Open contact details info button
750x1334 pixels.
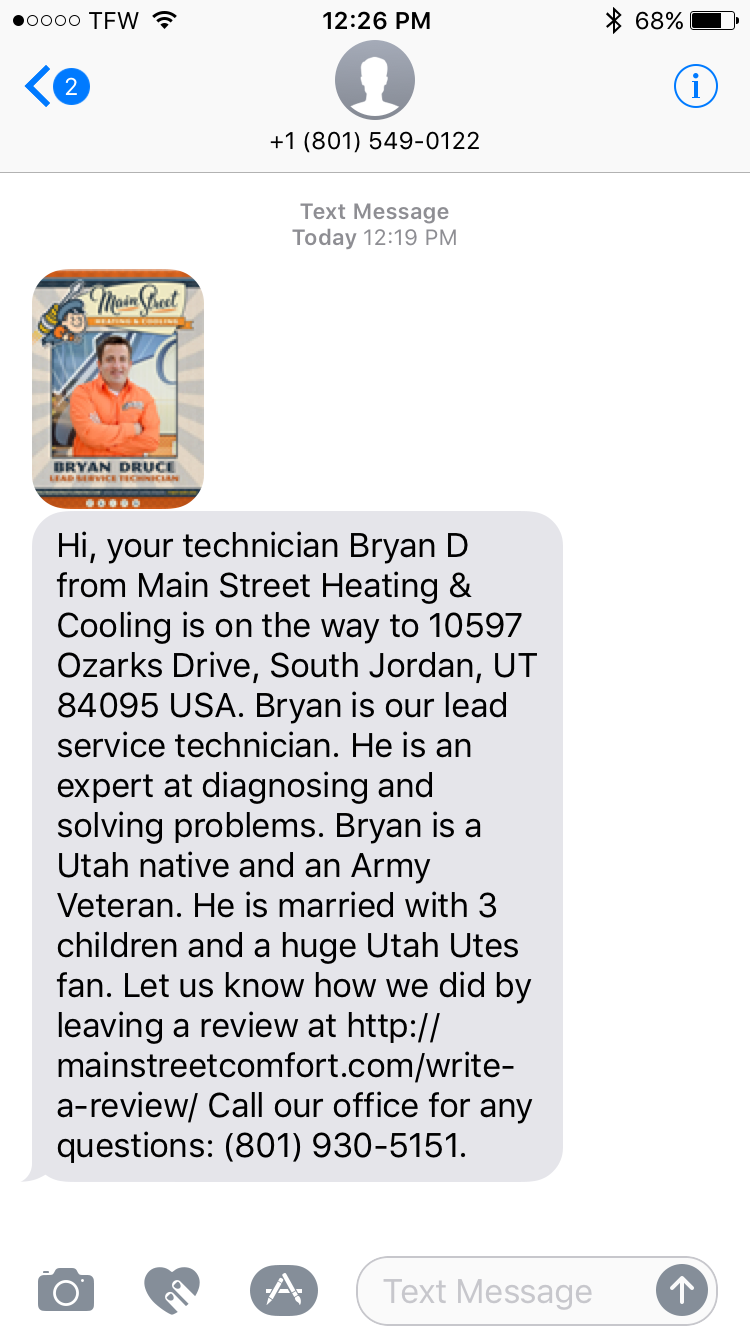coord(695,88)
